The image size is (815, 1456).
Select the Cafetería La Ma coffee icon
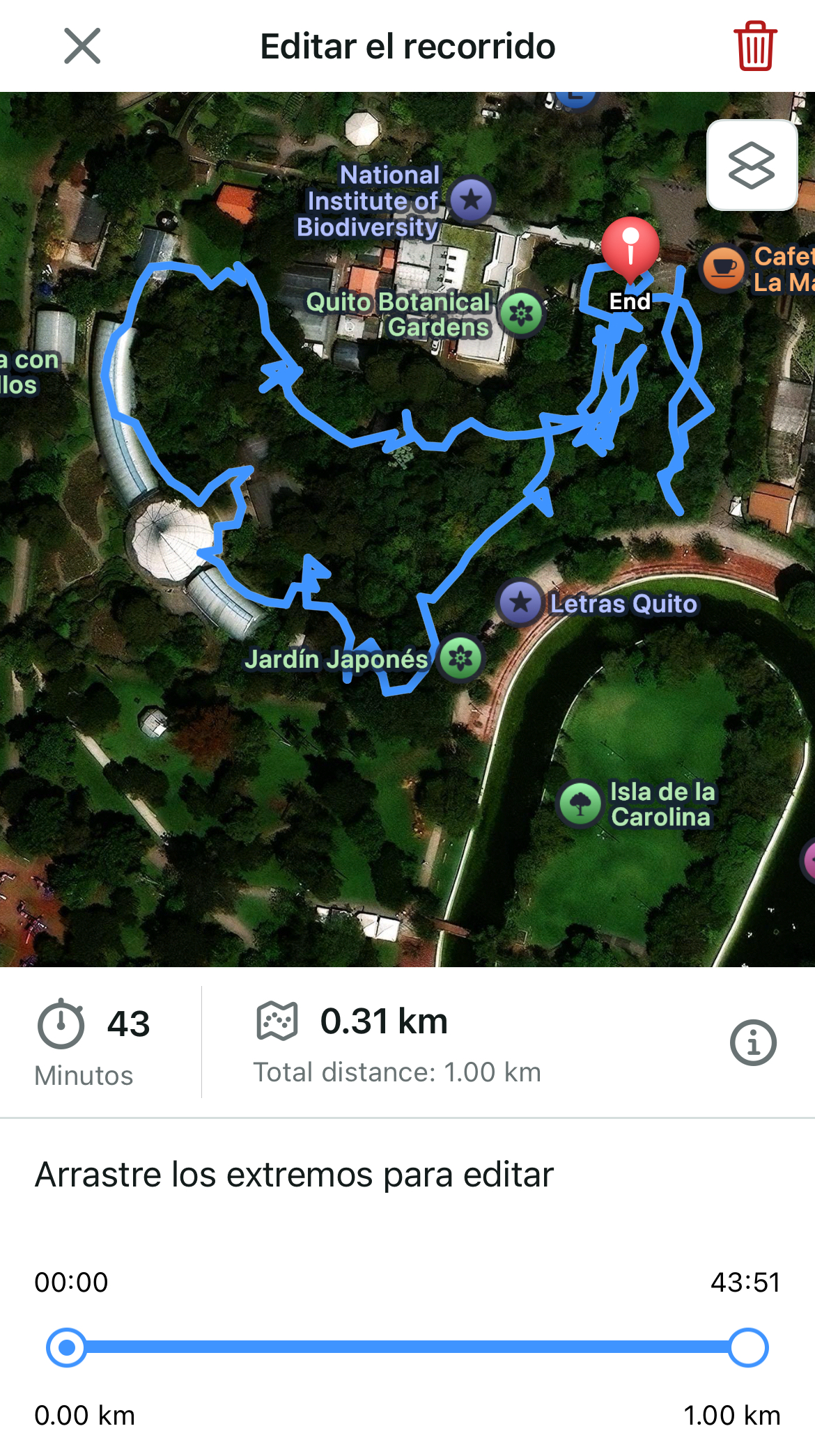[x=723, y=267]
